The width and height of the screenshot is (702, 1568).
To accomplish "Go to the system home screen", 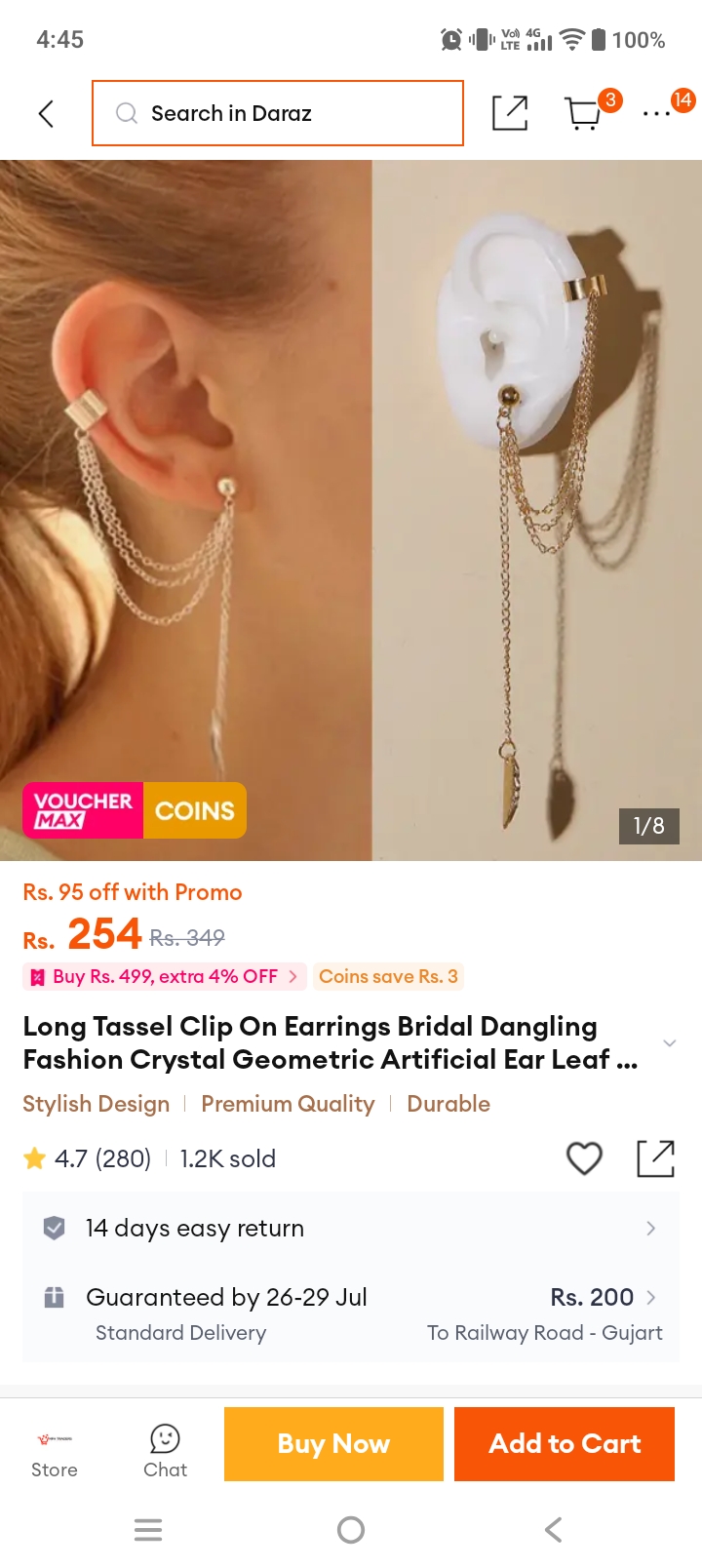I will (351, 1530).
